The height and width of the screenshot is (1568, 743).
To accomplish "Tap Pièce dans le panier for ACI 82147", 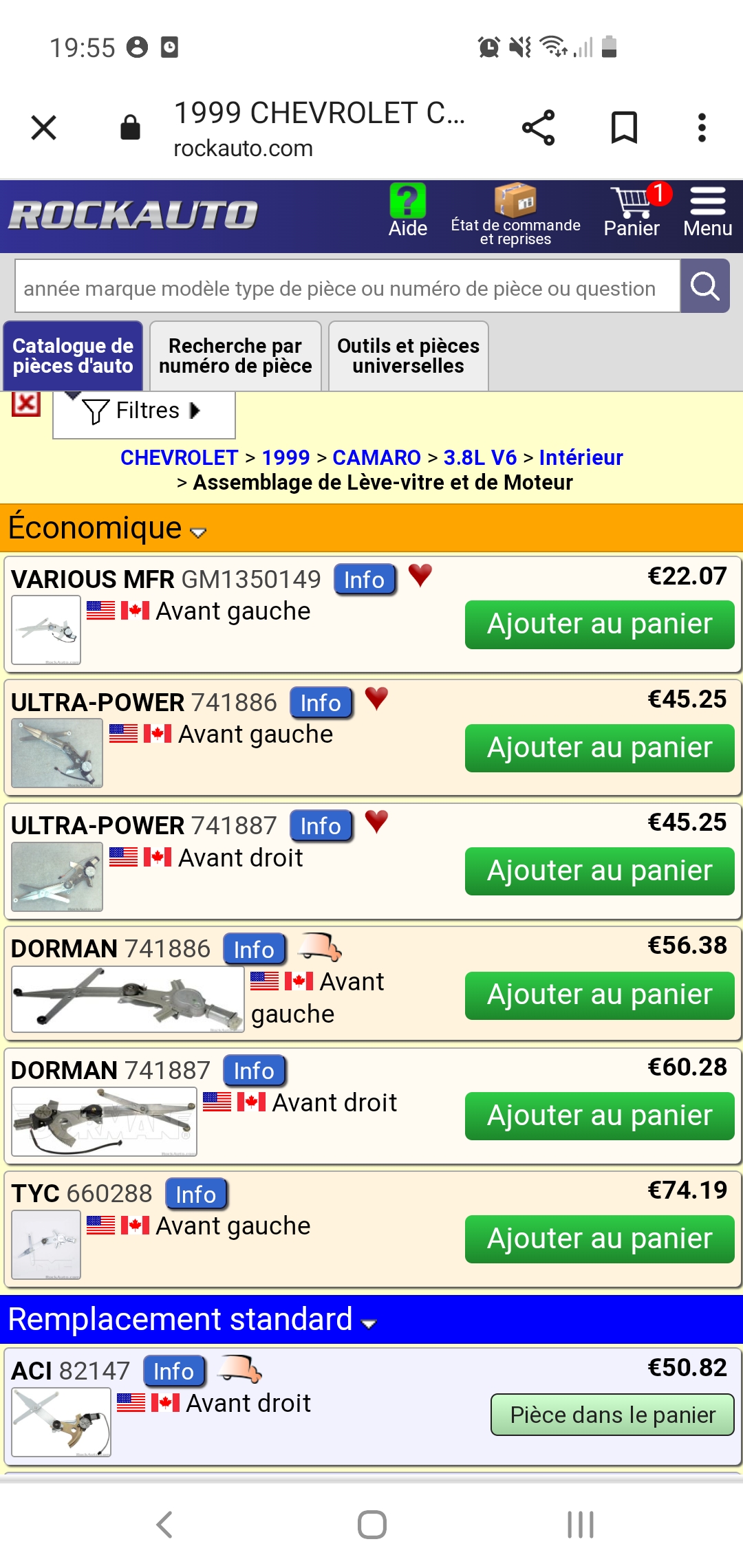I will tap(612, 1415).
